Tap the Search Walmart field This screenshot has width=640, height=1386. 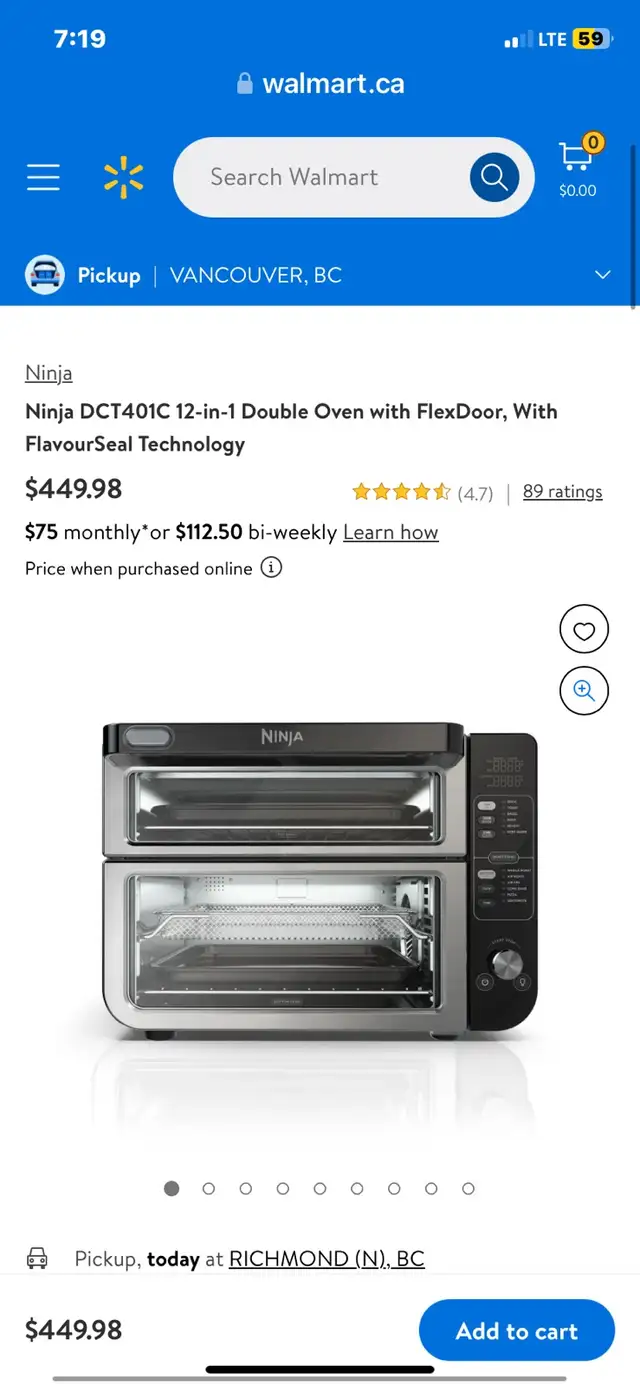[318, 177]
